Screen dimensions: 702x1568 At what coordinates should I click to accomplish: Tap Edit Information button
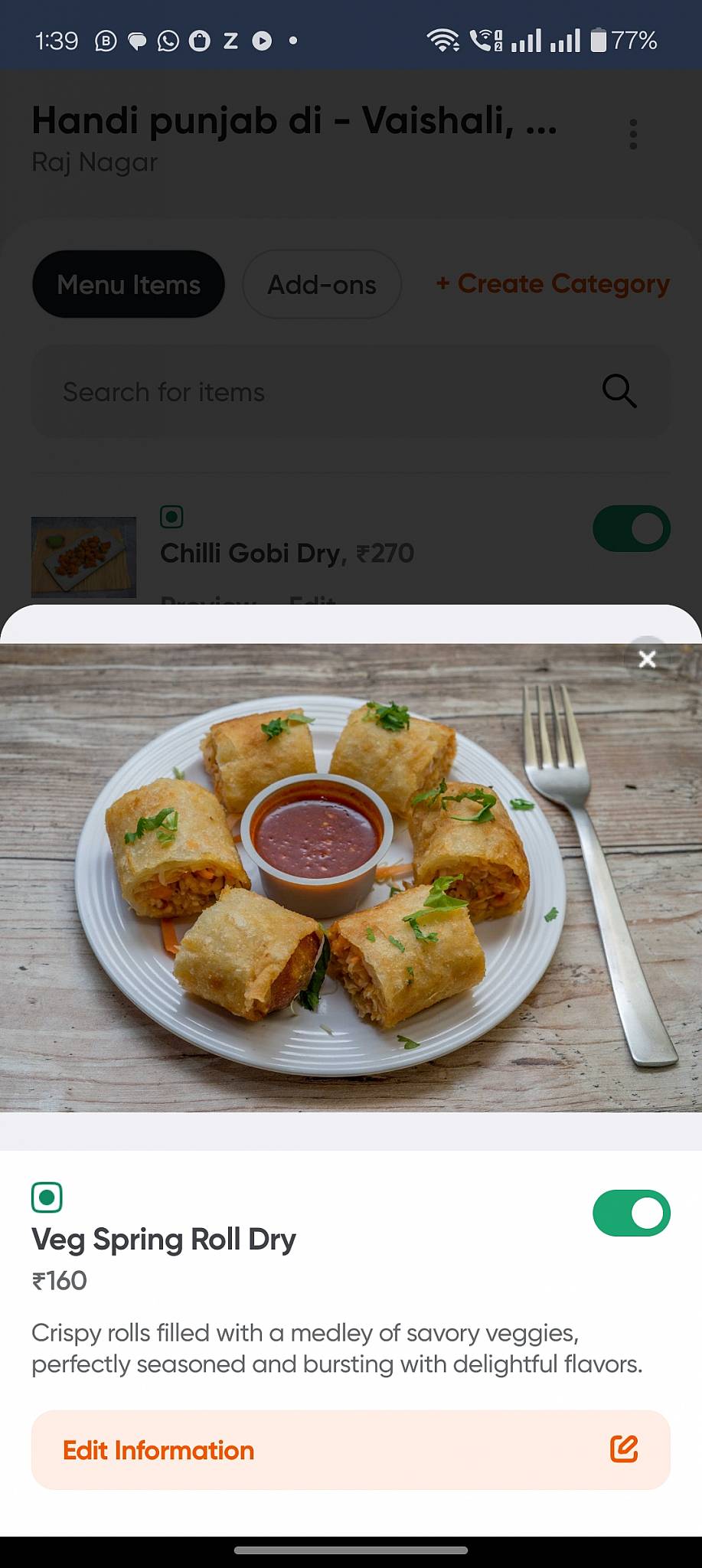(x=351, y=1450)
